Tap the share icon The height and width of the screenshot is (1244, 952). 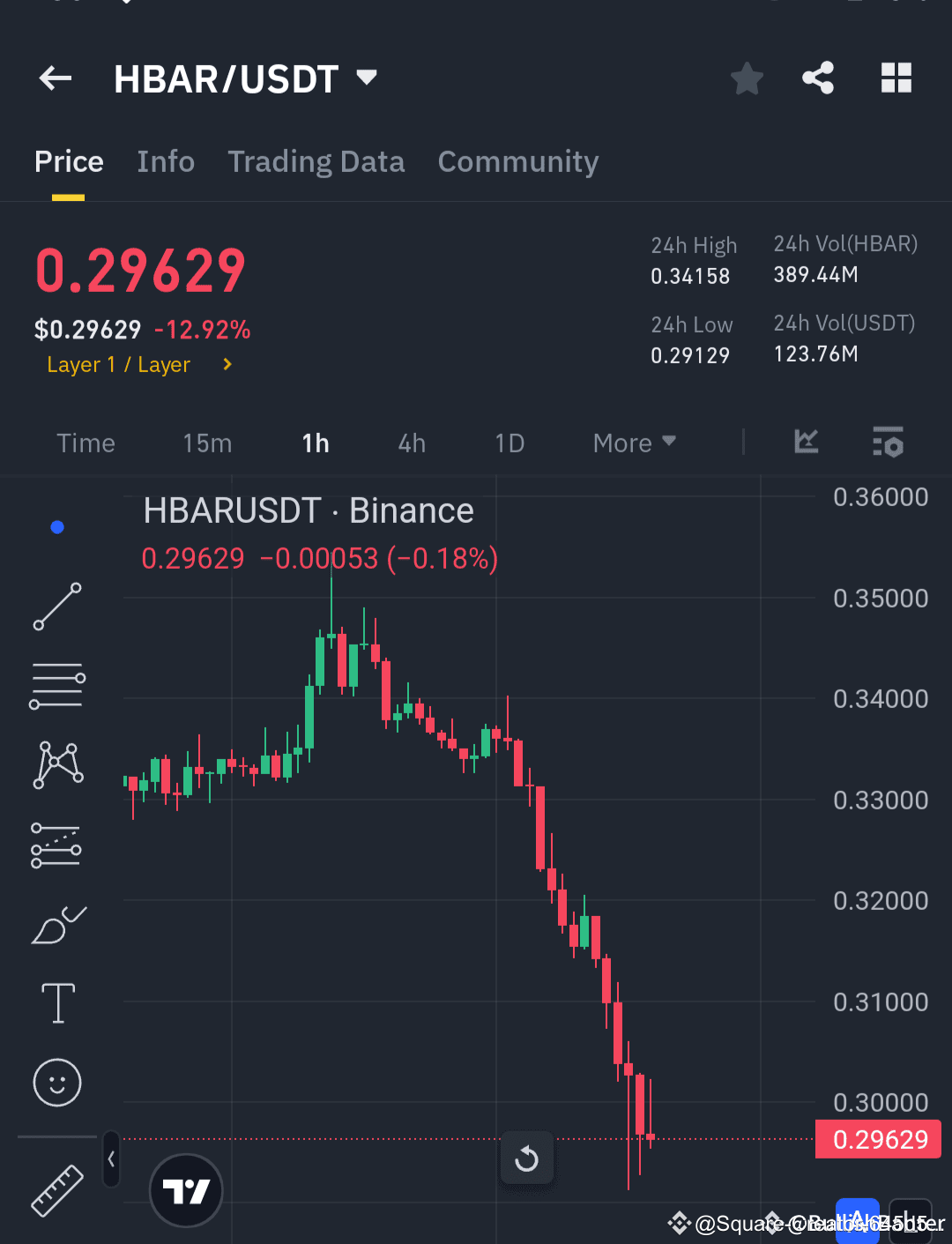tap(818, 78)
